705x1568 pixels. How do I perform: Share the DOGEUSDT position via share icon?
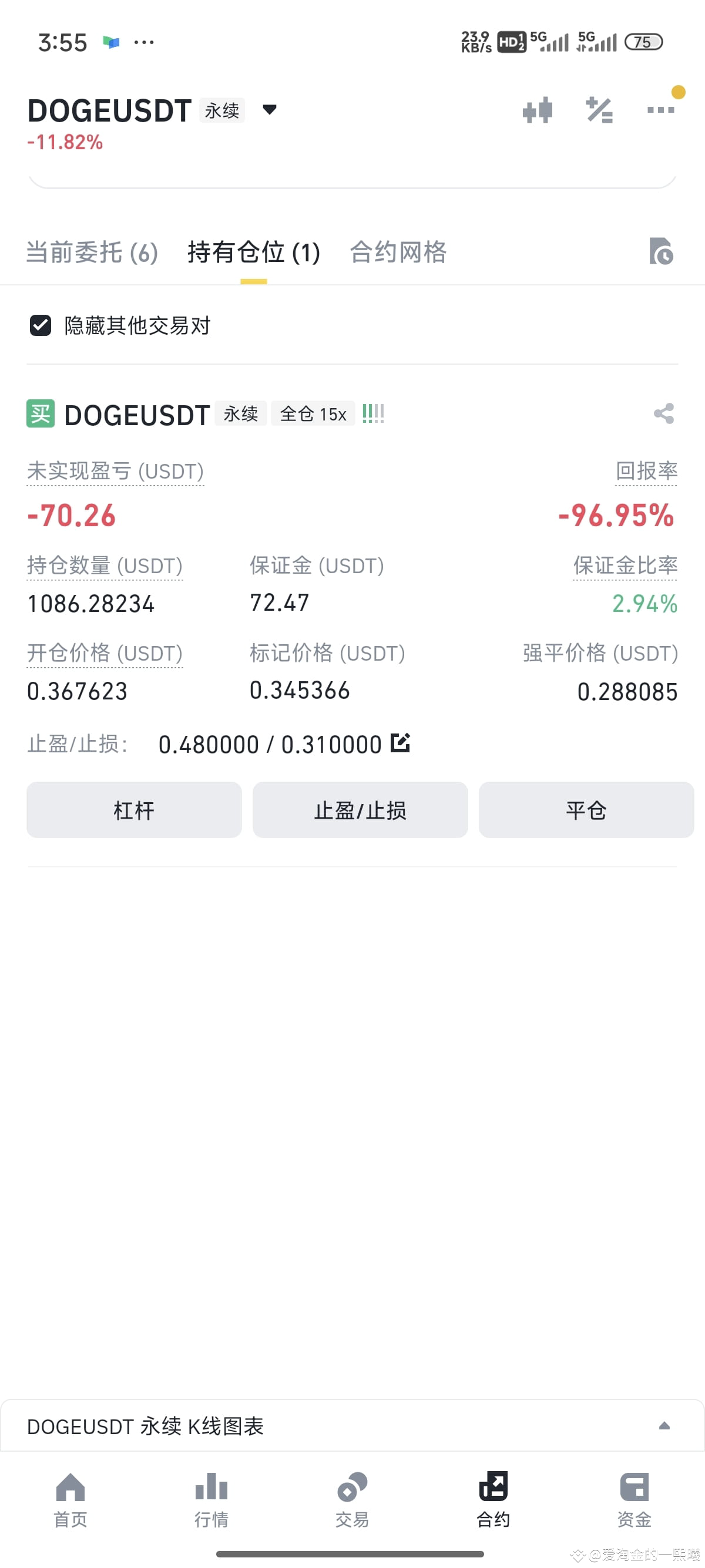[x=665, y=413]
